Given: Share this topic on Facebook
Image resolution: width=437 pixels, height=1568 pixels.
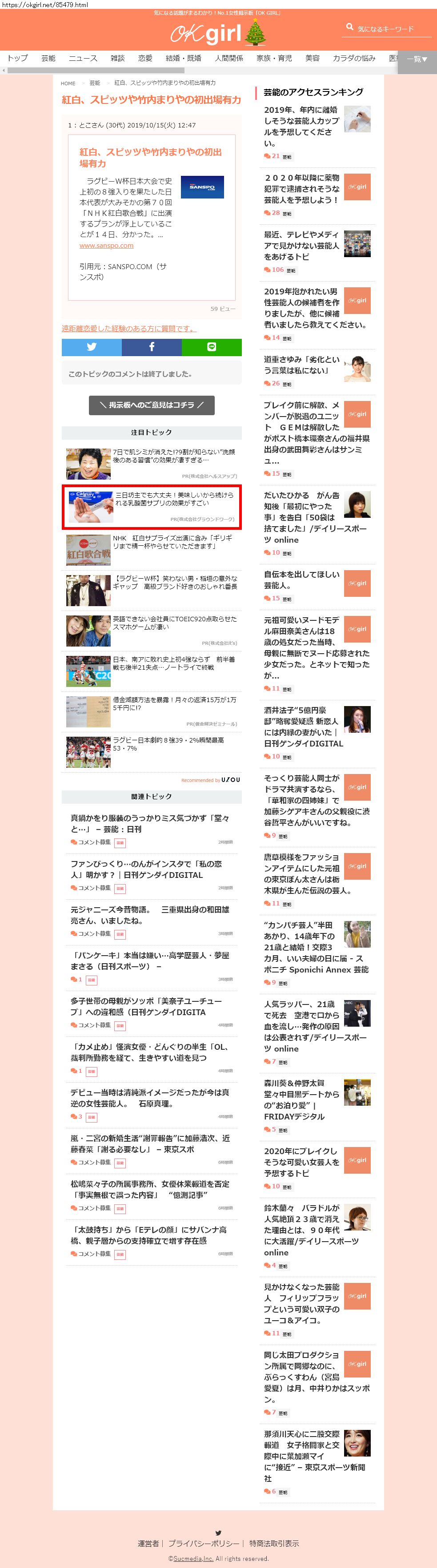Looking at the screenshot, I should click(151, 347).
